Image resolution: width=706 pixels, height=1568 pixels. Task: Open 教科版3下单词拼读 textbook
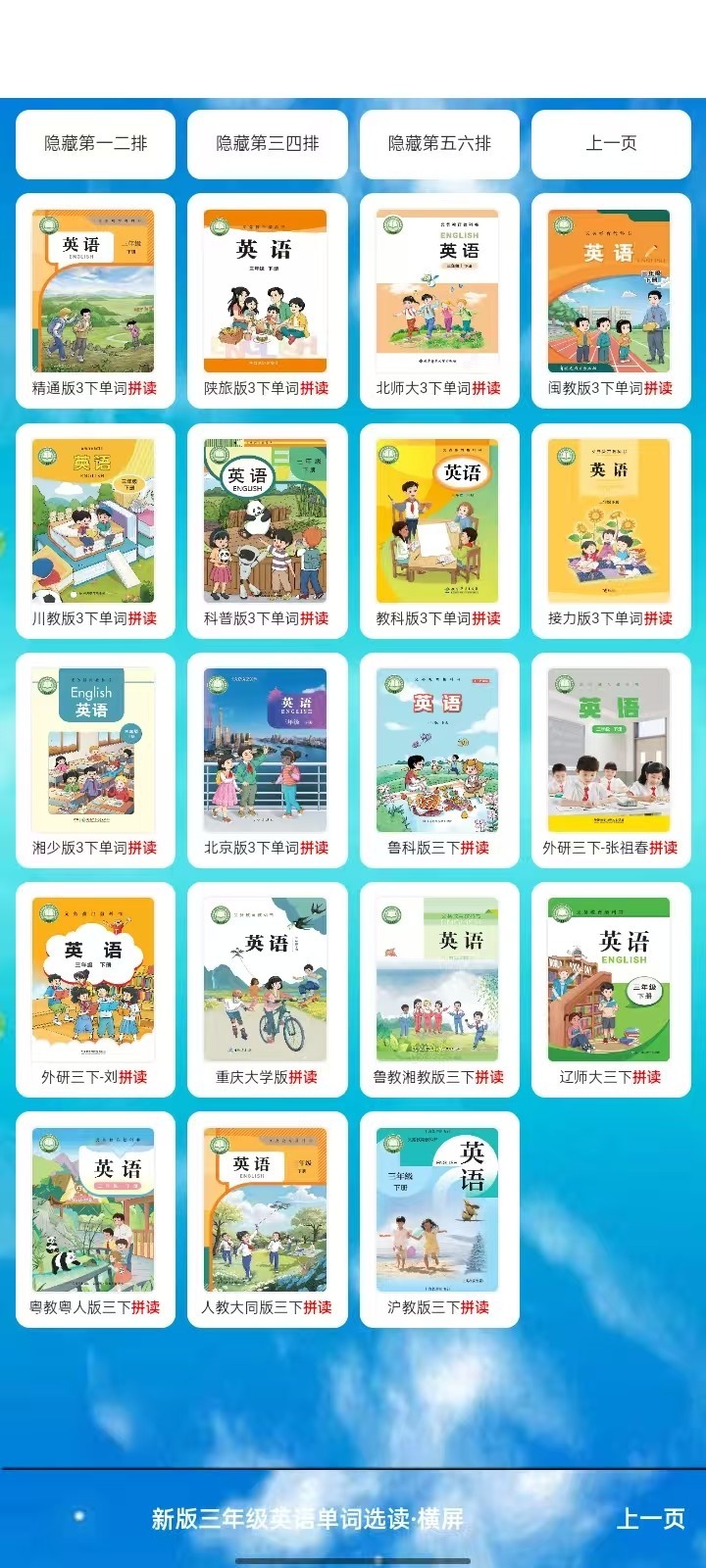pyautogui.click(x=439, y=531)
